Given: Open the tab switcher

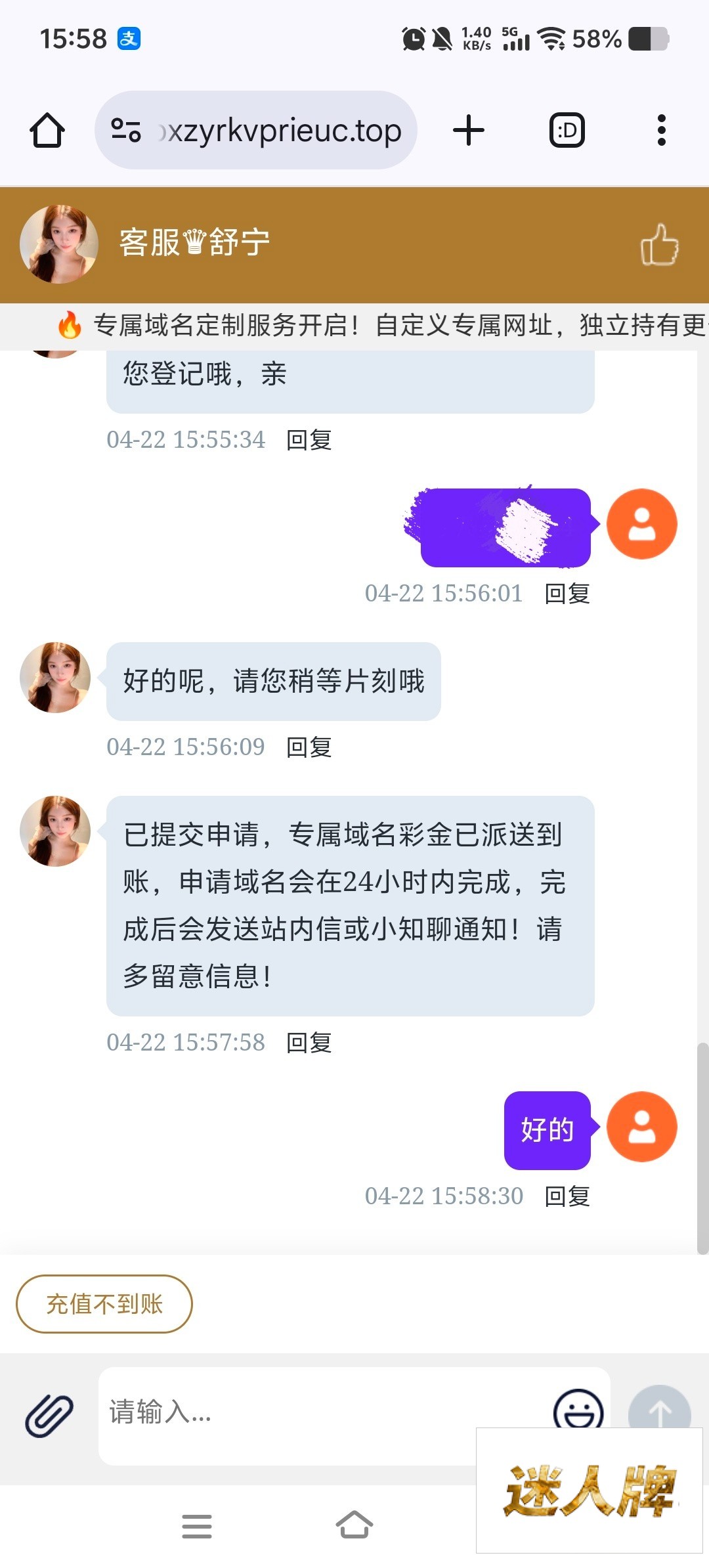Looking at the screenshot, I should (x=567, y=130).
